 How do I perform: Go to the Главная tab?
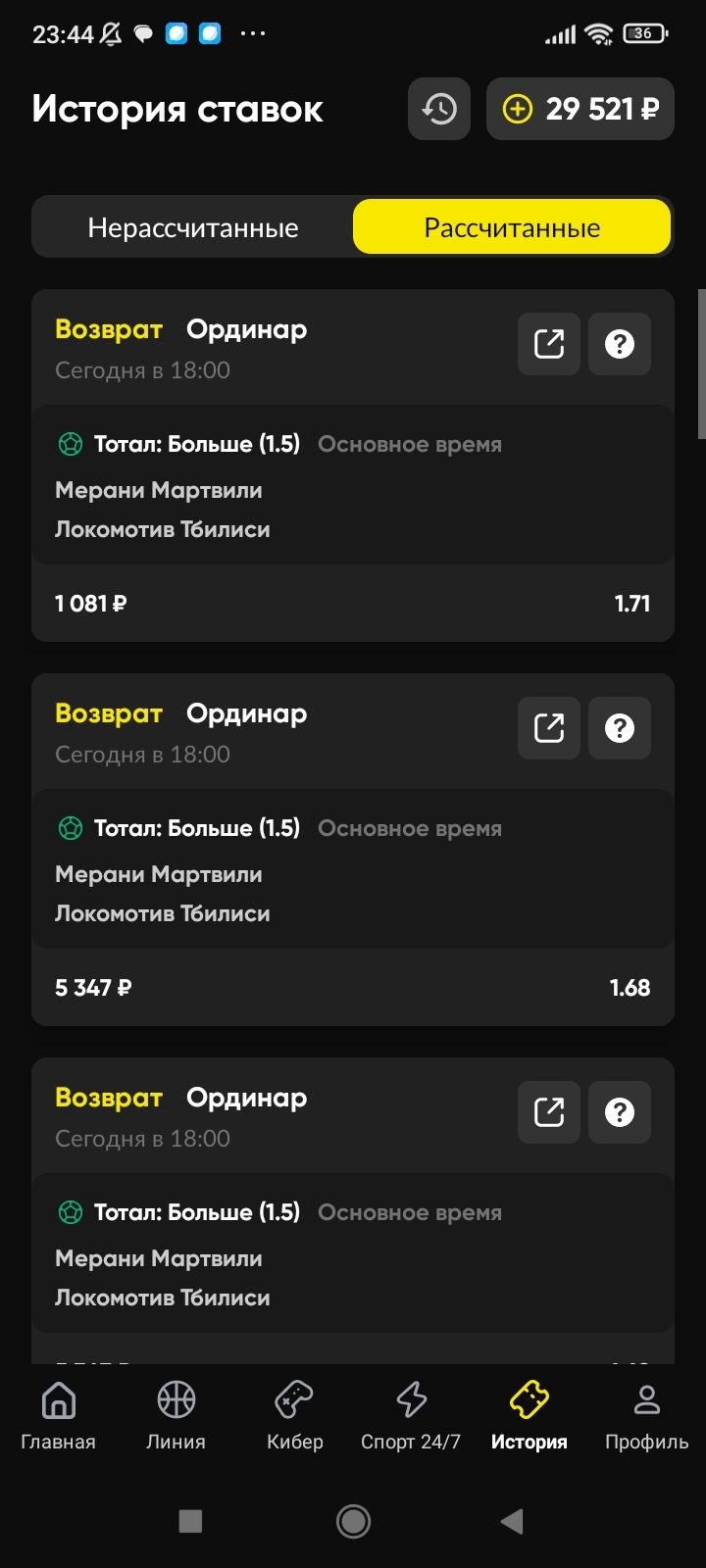59,1416
